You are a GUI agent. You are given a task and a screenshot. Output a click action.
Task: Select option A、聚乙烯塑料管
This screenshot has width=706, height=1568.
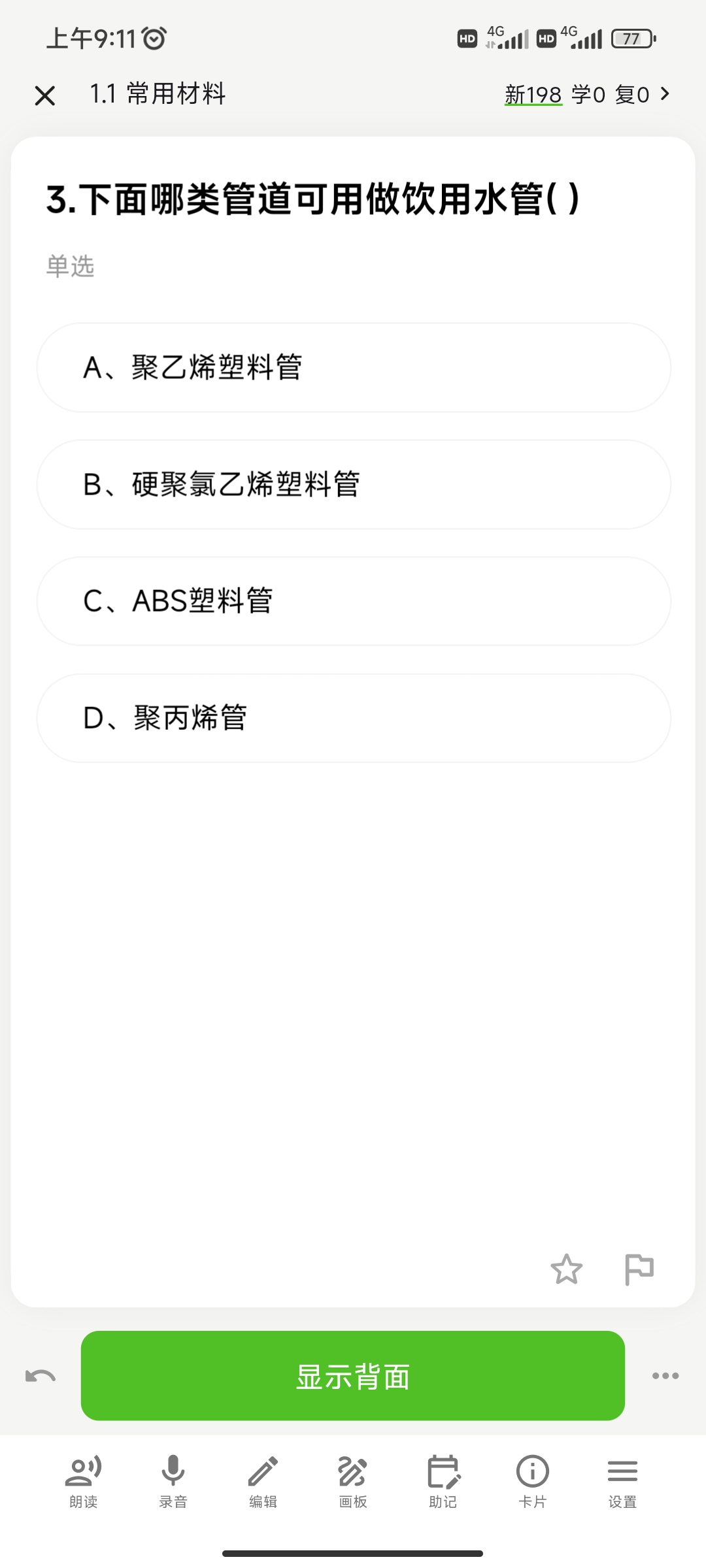(354, 367)
